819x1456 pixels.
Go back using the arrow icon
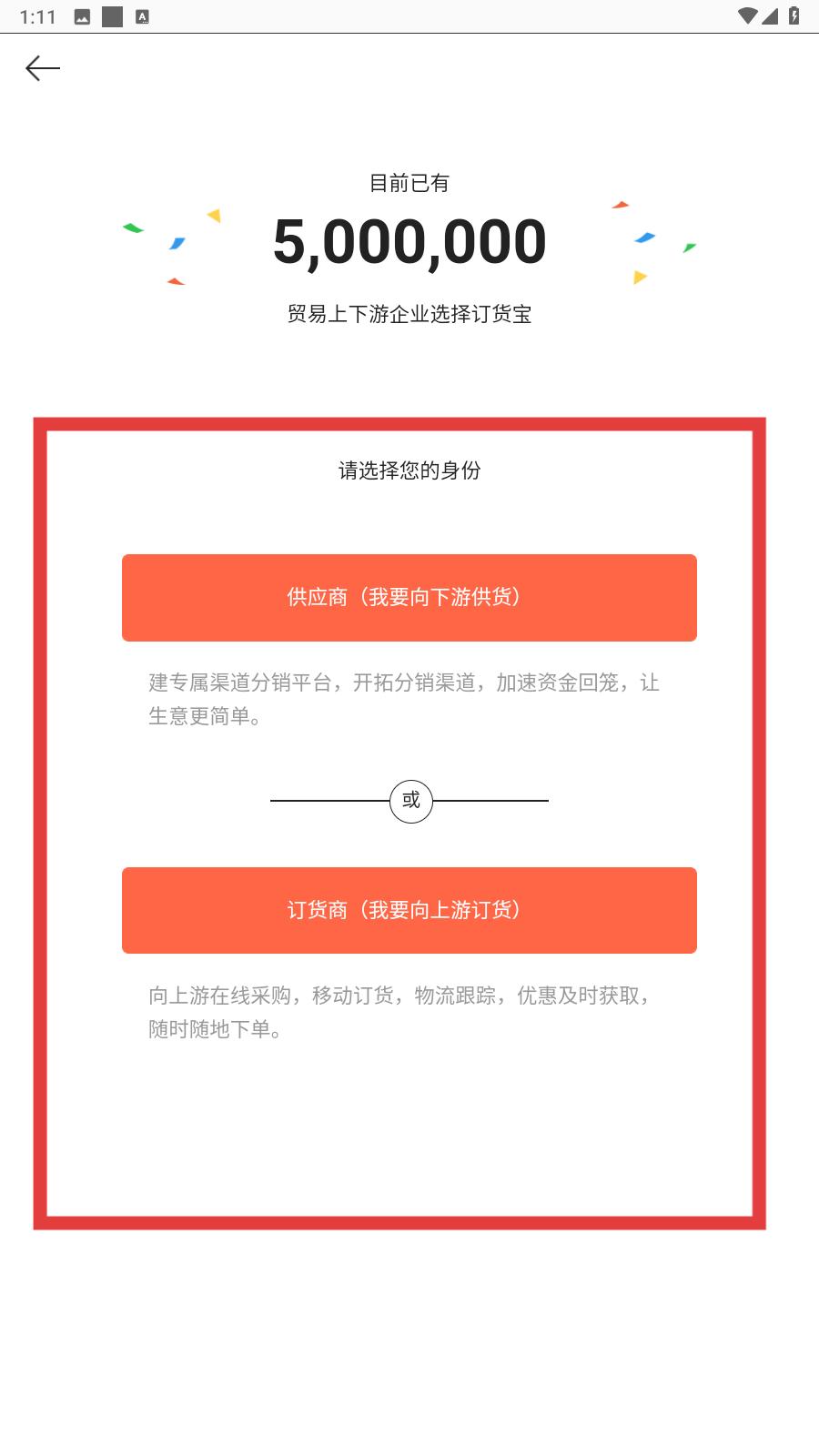(x=43, y=68)
